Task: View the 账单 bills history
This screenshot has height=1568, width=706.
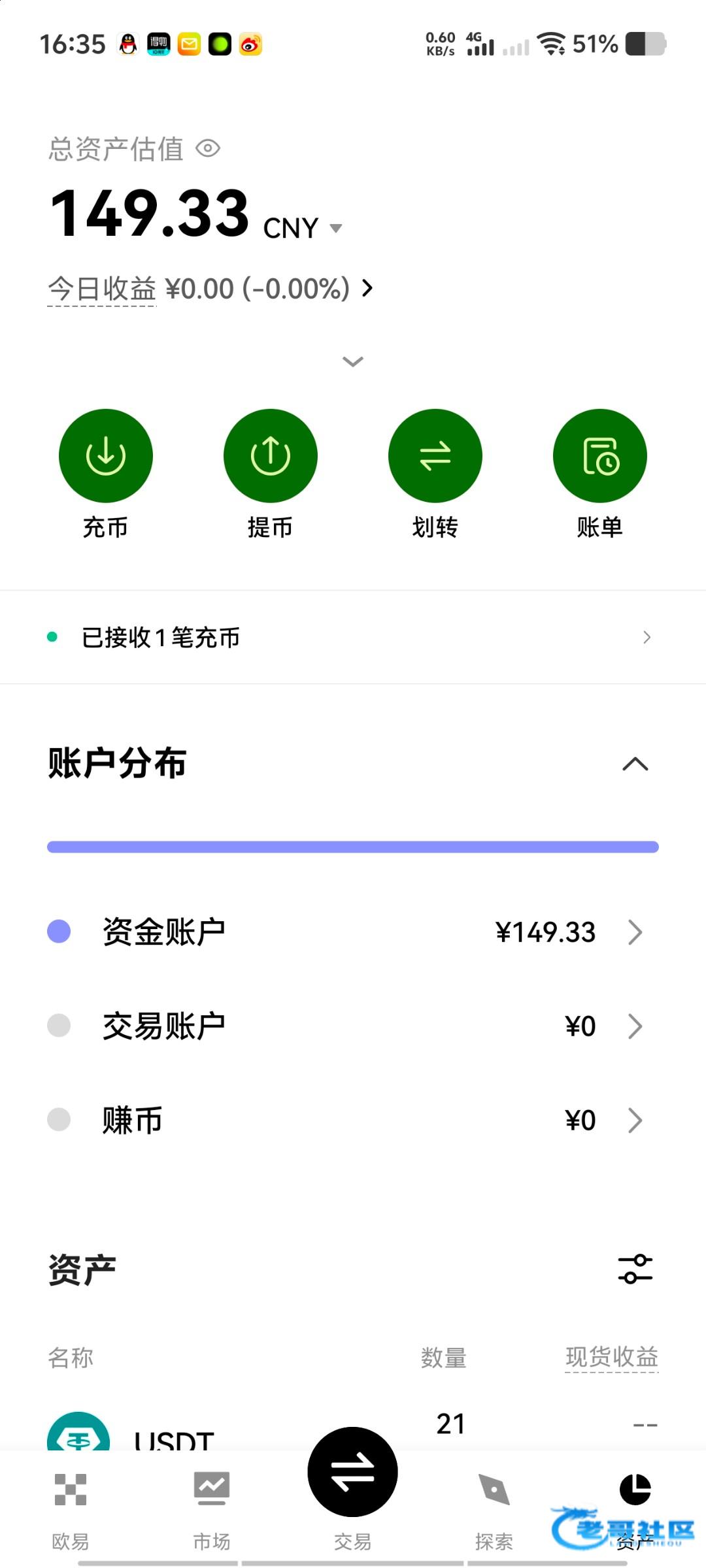Action: point(600,456)
